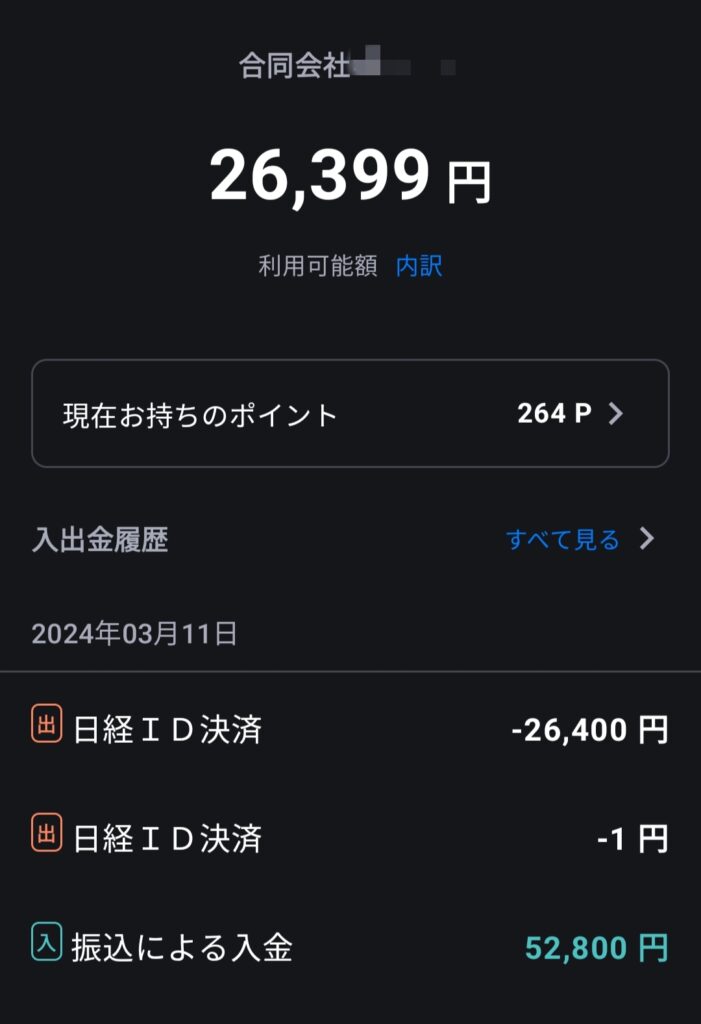
Task: Select the 振込による入金 52,800 円 entry
Action: point(350,946)
